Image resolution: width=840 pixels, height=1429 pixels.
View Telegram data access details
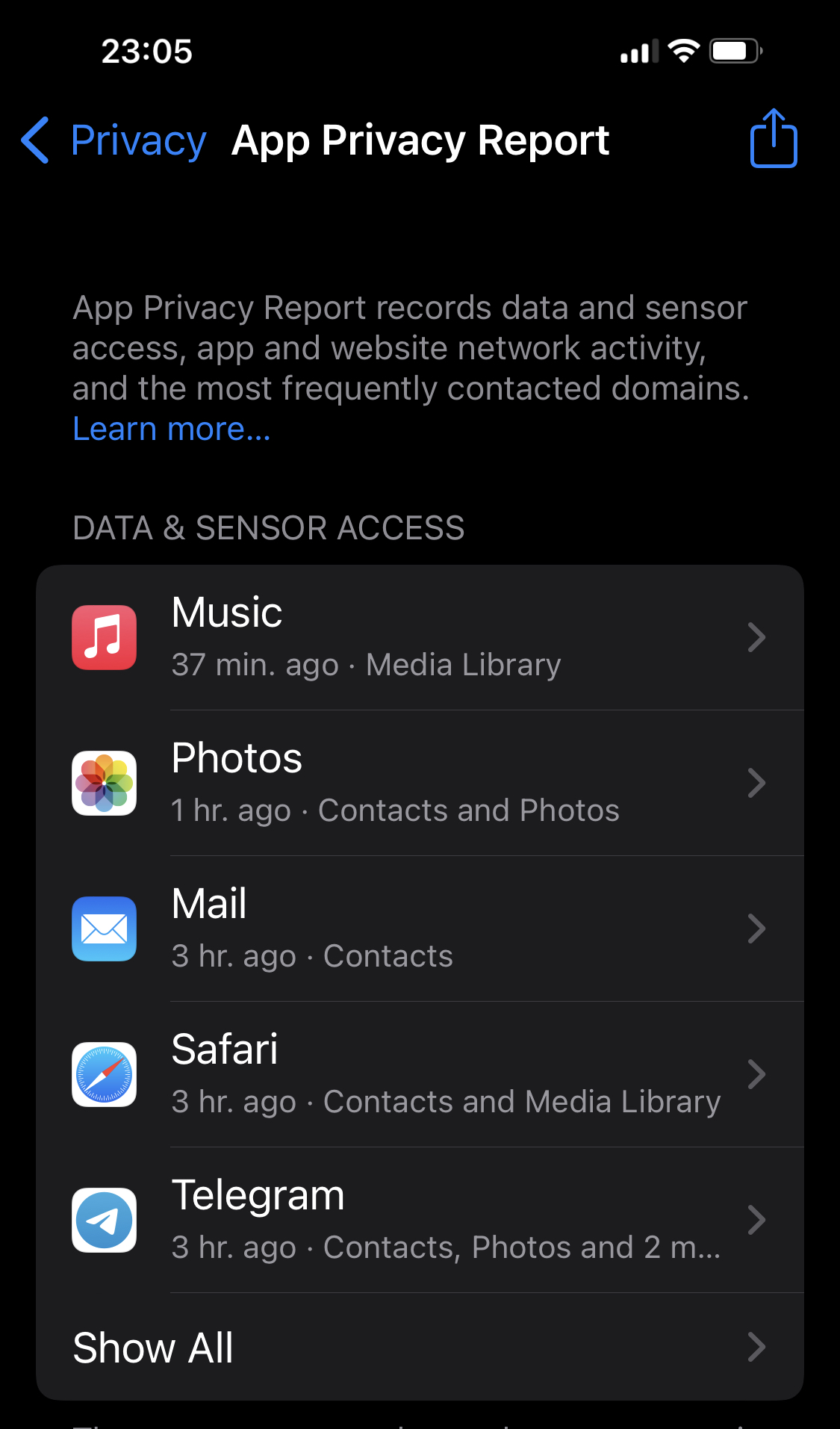tap(420, 1220)
